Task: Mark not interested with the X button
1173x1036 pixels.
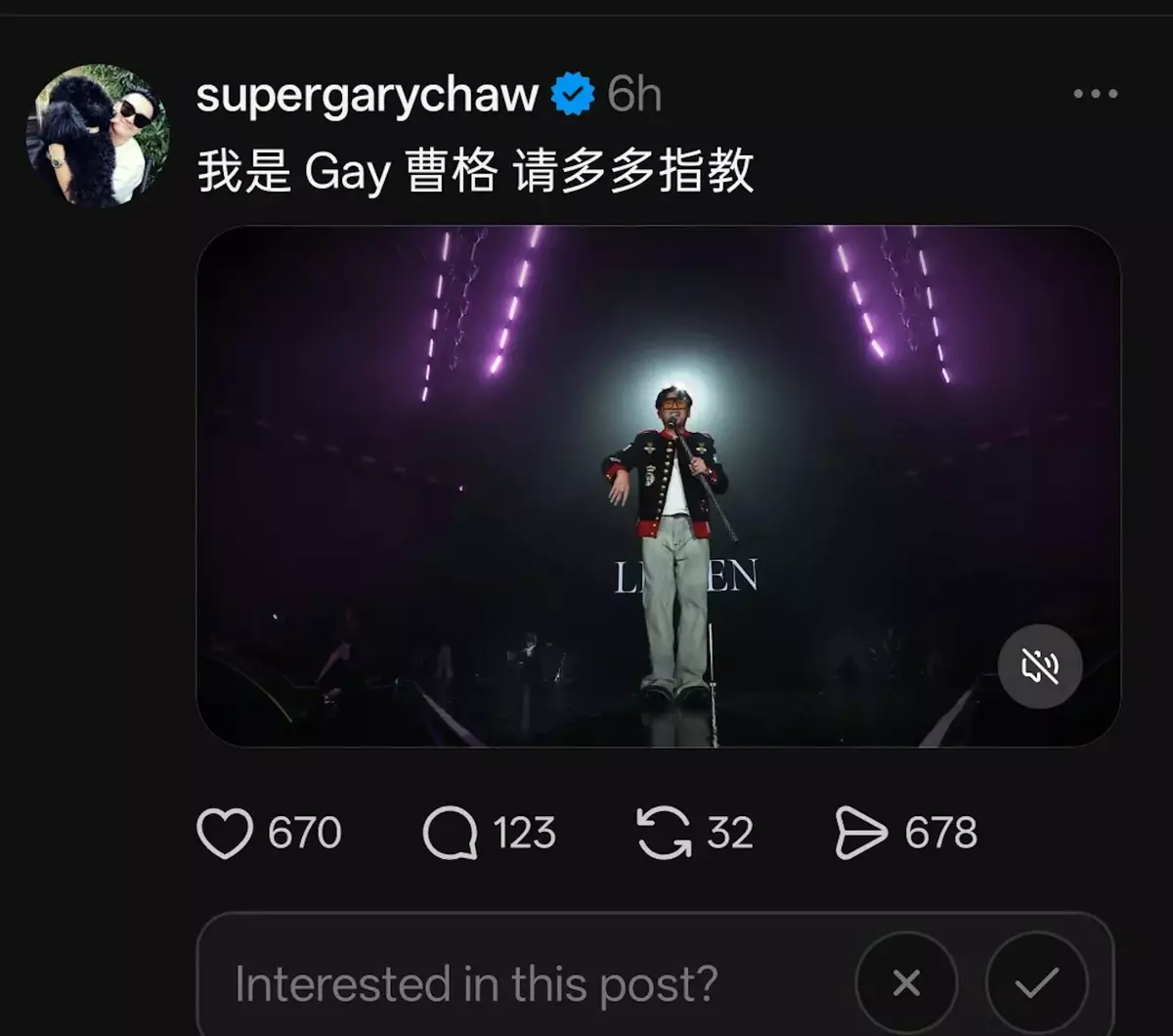Action: pos(906,982)
